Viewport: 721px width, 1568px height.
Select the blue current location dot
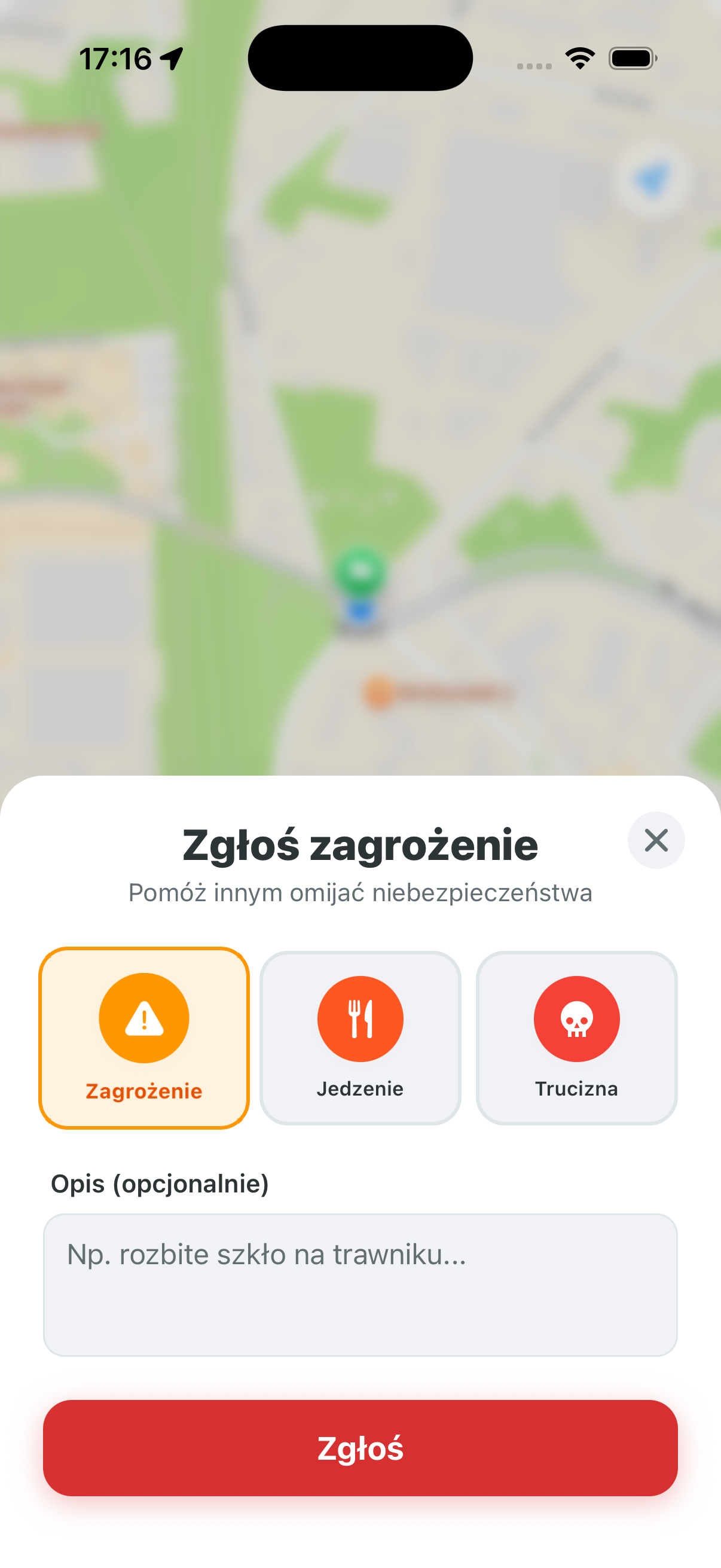[x=360, y=612]
